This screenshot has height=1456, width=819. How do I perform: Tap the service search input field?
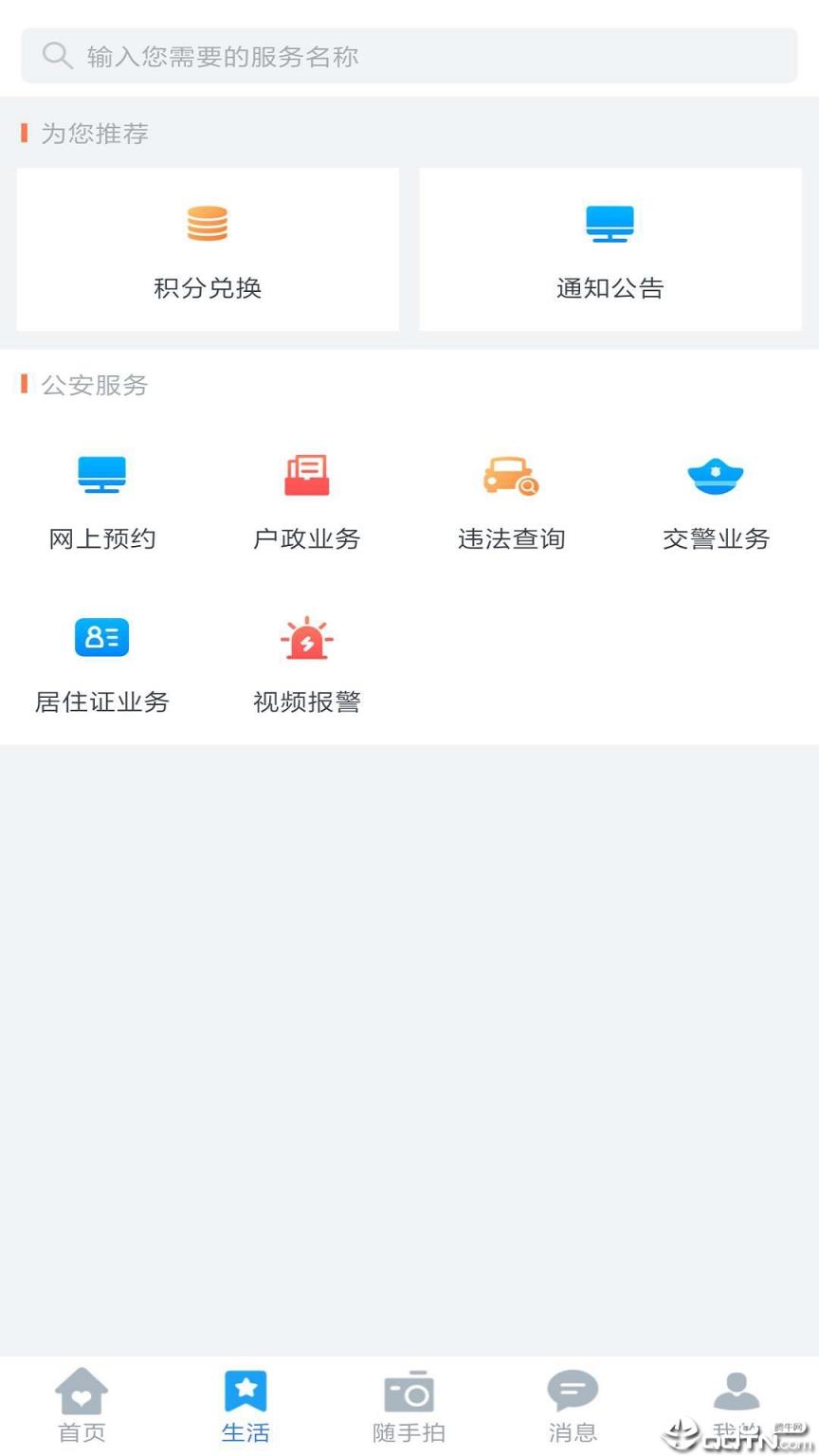point(408,56)
